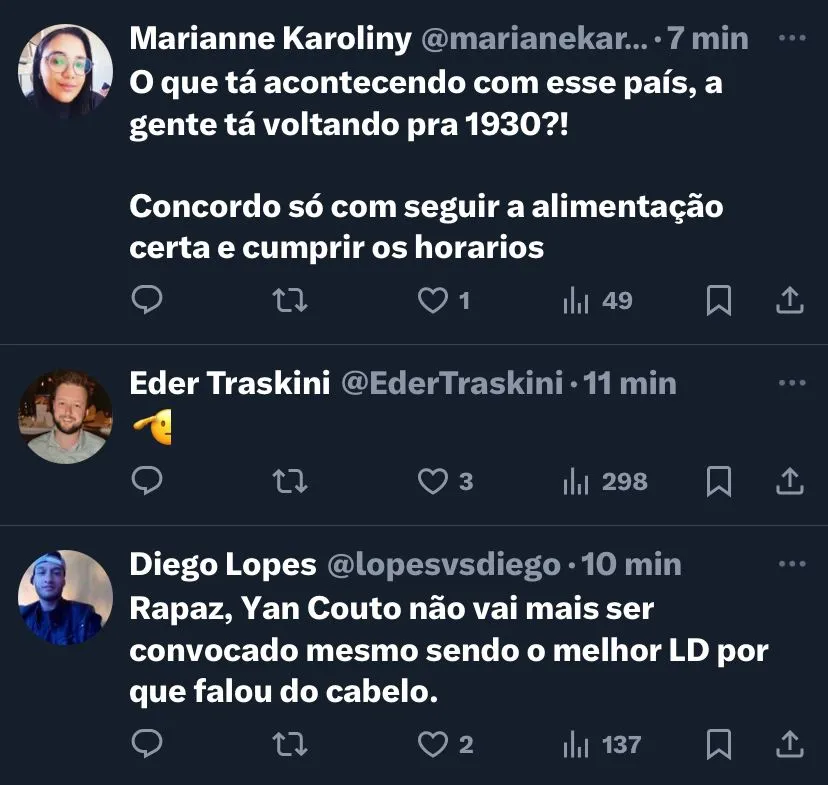The width and height of the screenshot is (828, 785).
Task: Bookmark Marianne Karoliny's tweet
Action: click(x=718, y=300)
